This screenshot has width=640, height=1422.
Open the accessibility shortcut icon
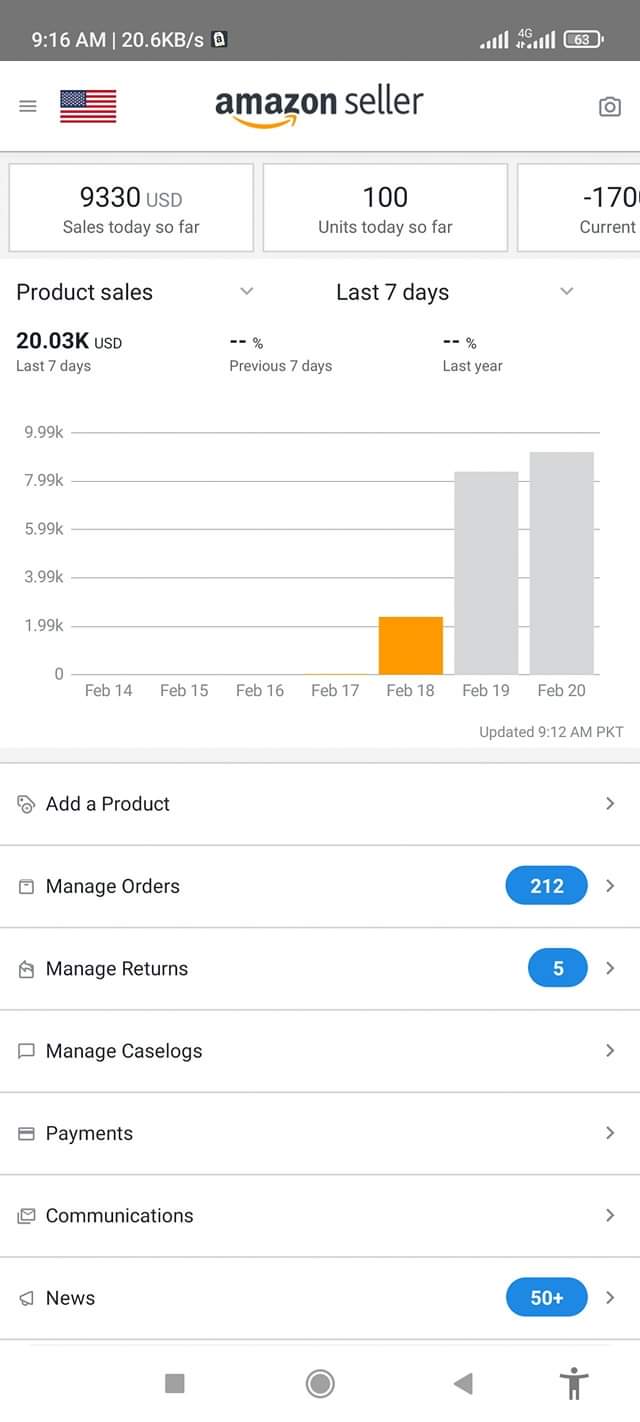tap(573, 1384)
